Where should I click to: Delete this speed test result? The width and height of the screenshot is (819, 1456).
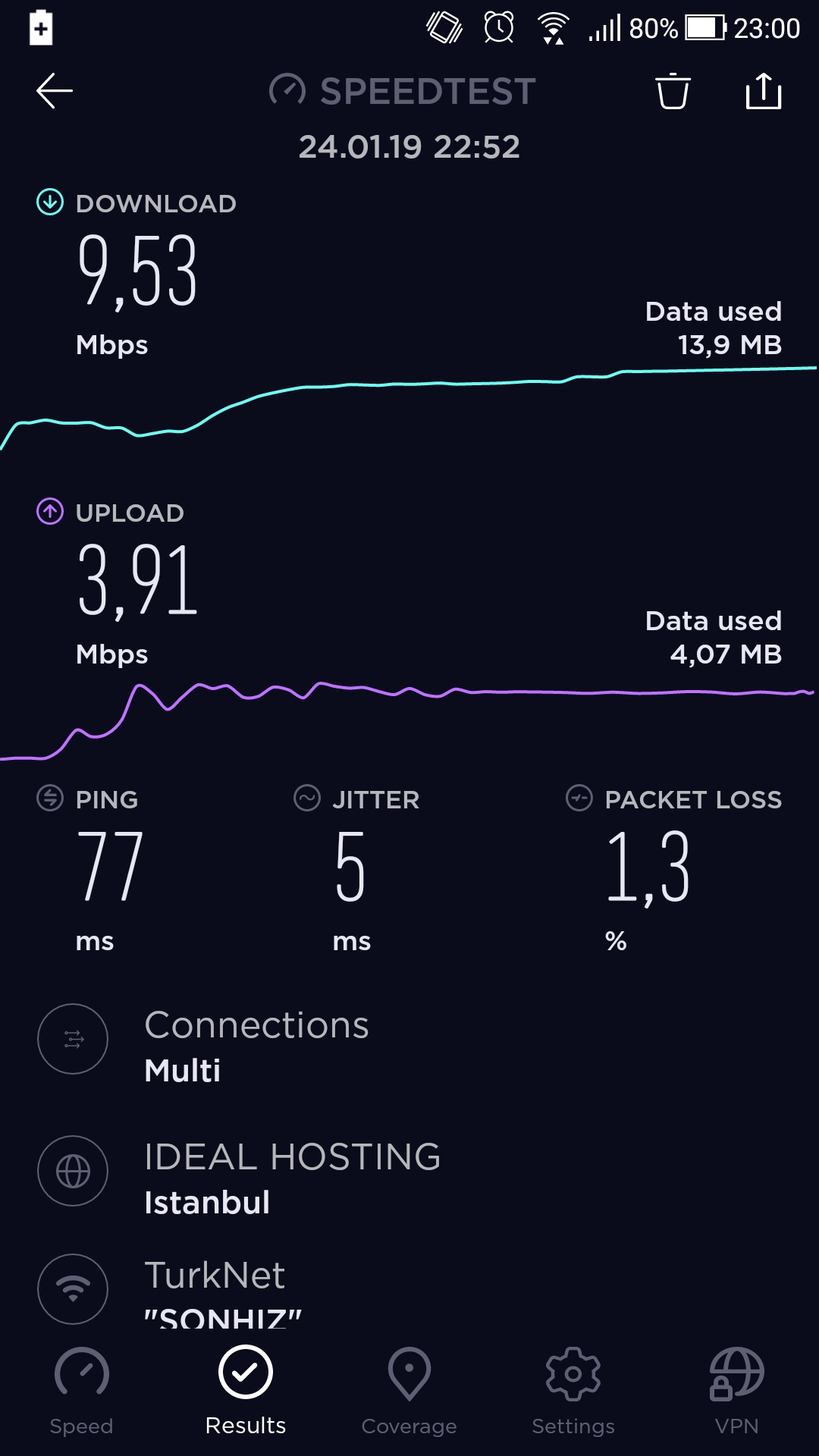coord(673,91)
